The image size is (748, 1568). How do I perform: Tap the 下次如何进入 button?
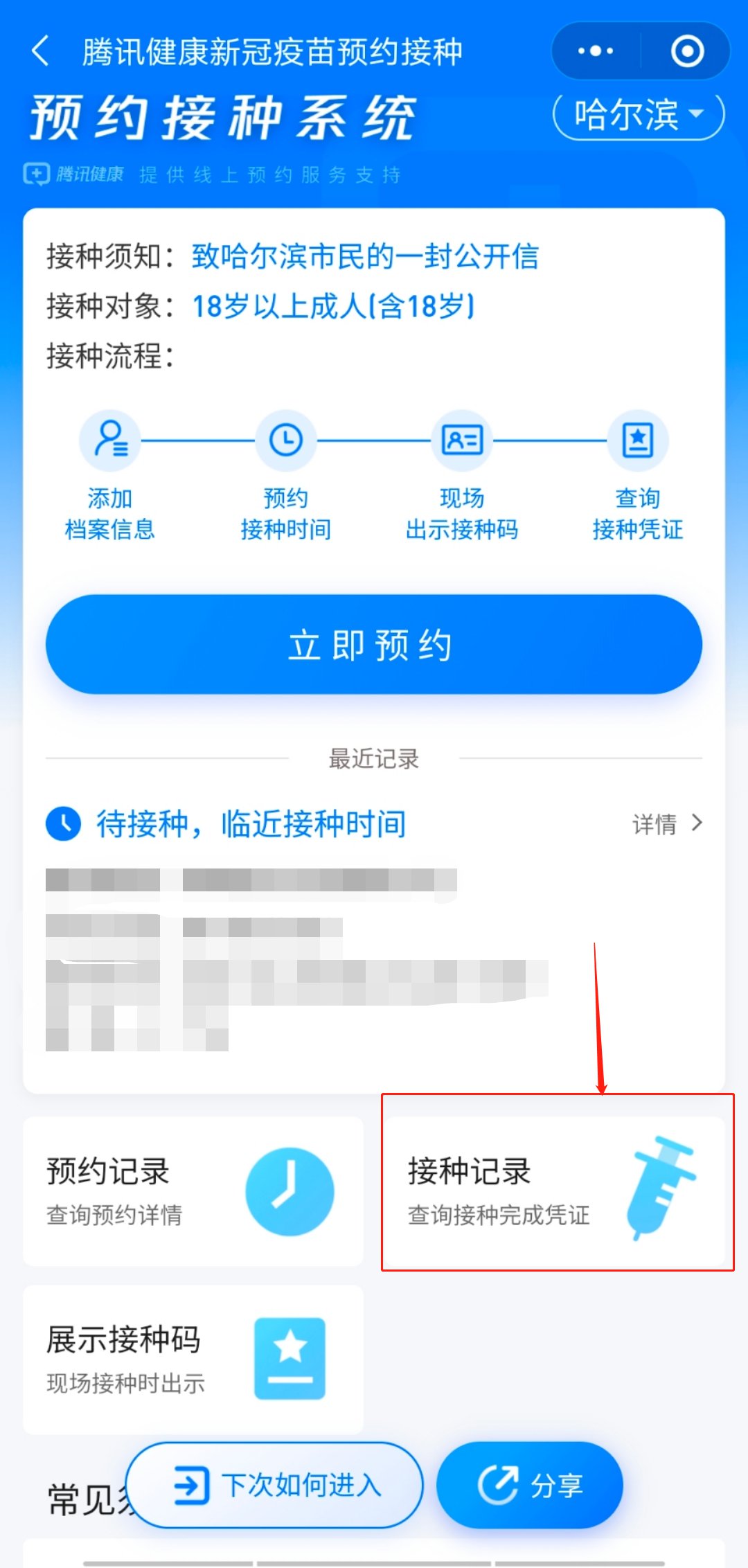click(x=275, y=1485)
